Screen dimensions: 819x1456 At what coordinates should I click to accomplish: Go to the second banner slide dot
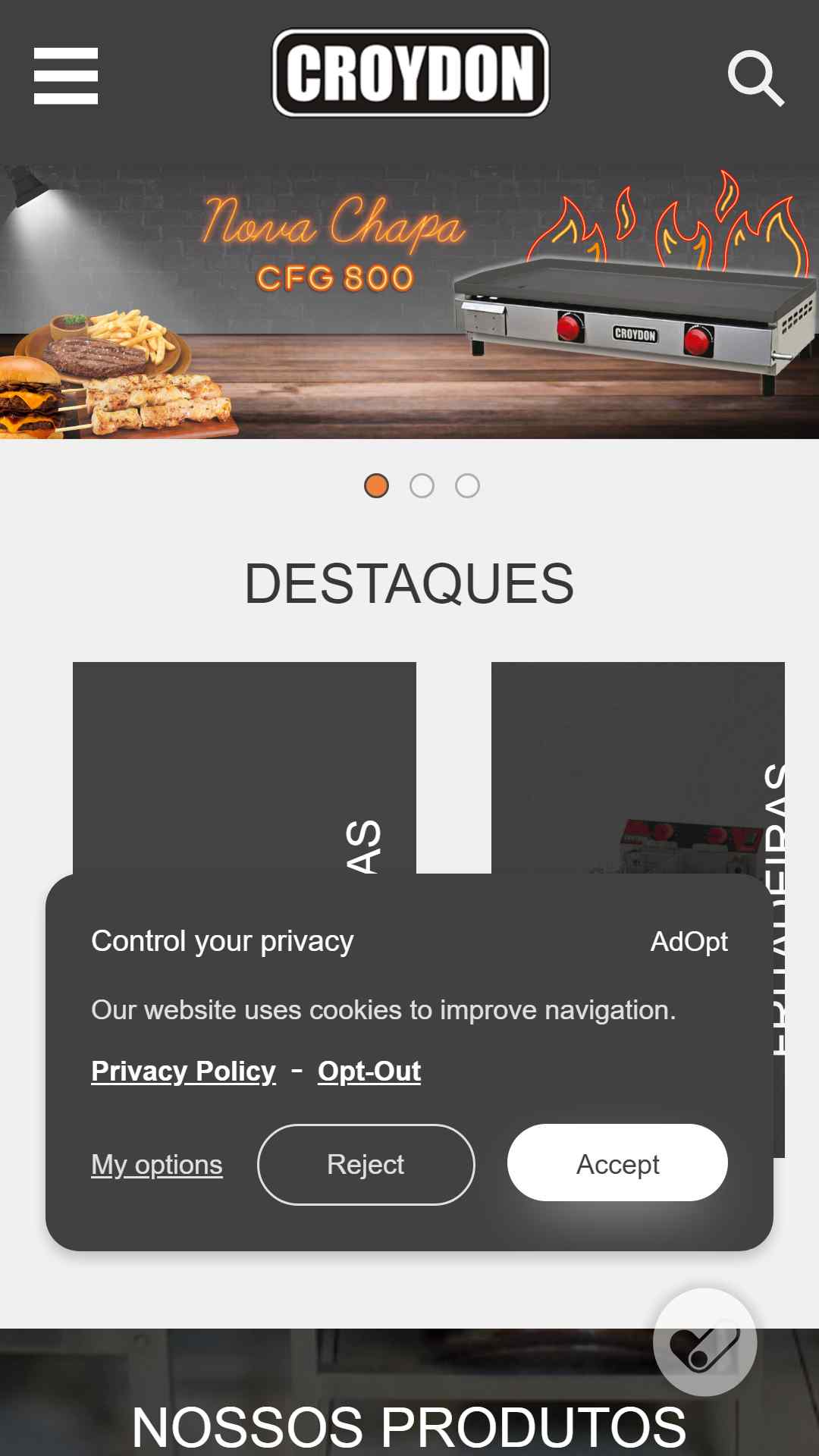422,485
